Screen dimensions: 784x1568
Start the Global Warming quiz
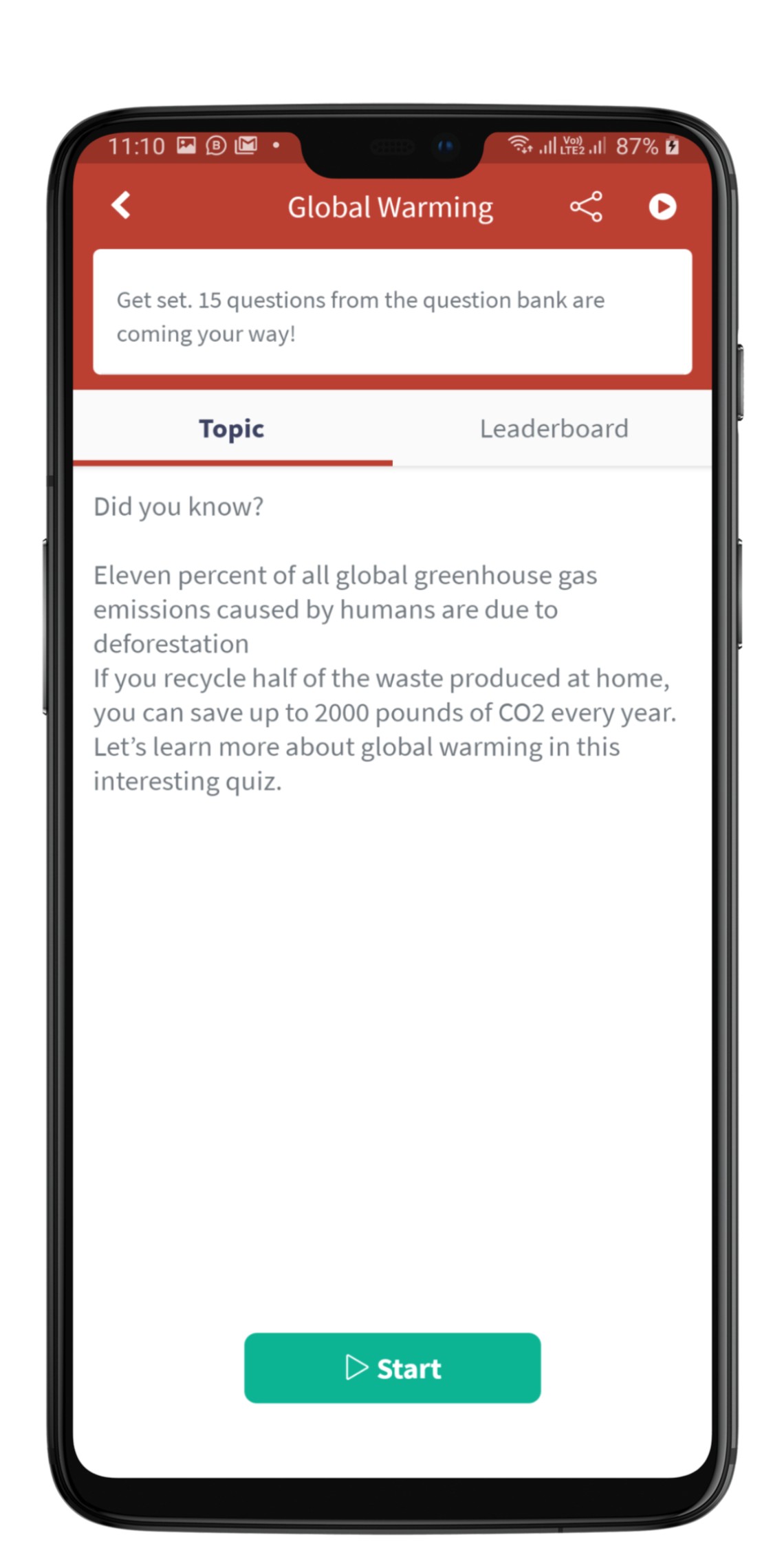[392, 1368]
